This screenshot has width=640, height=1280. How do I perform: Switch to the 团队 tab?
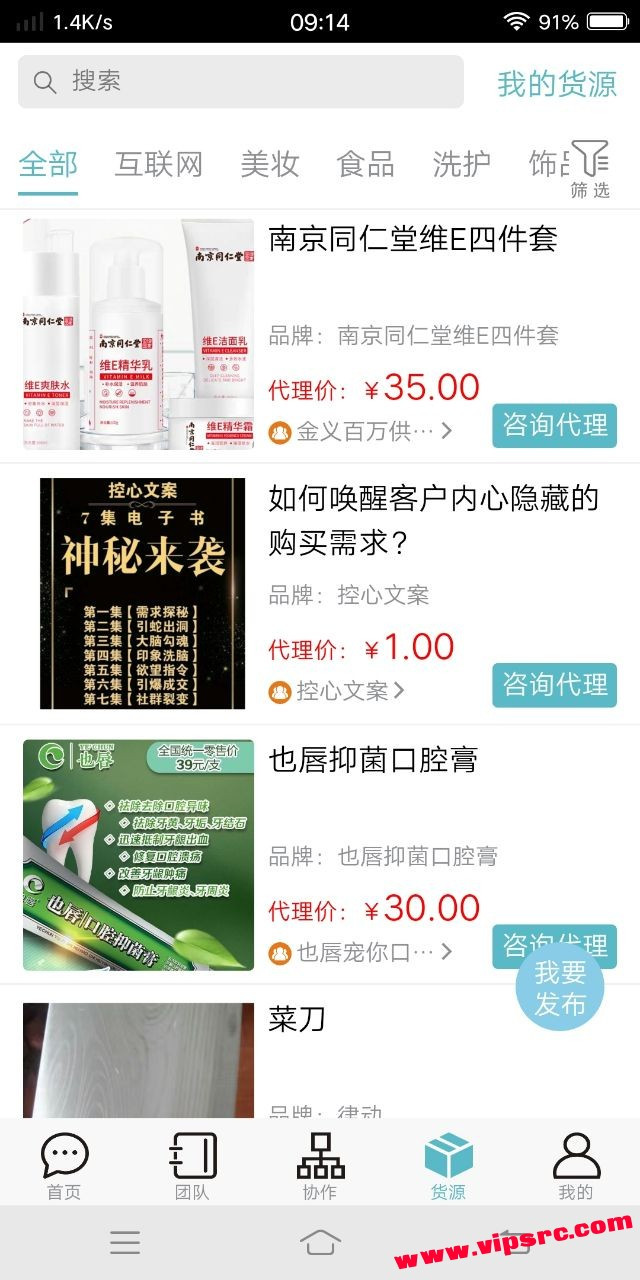click(192, 1166)
